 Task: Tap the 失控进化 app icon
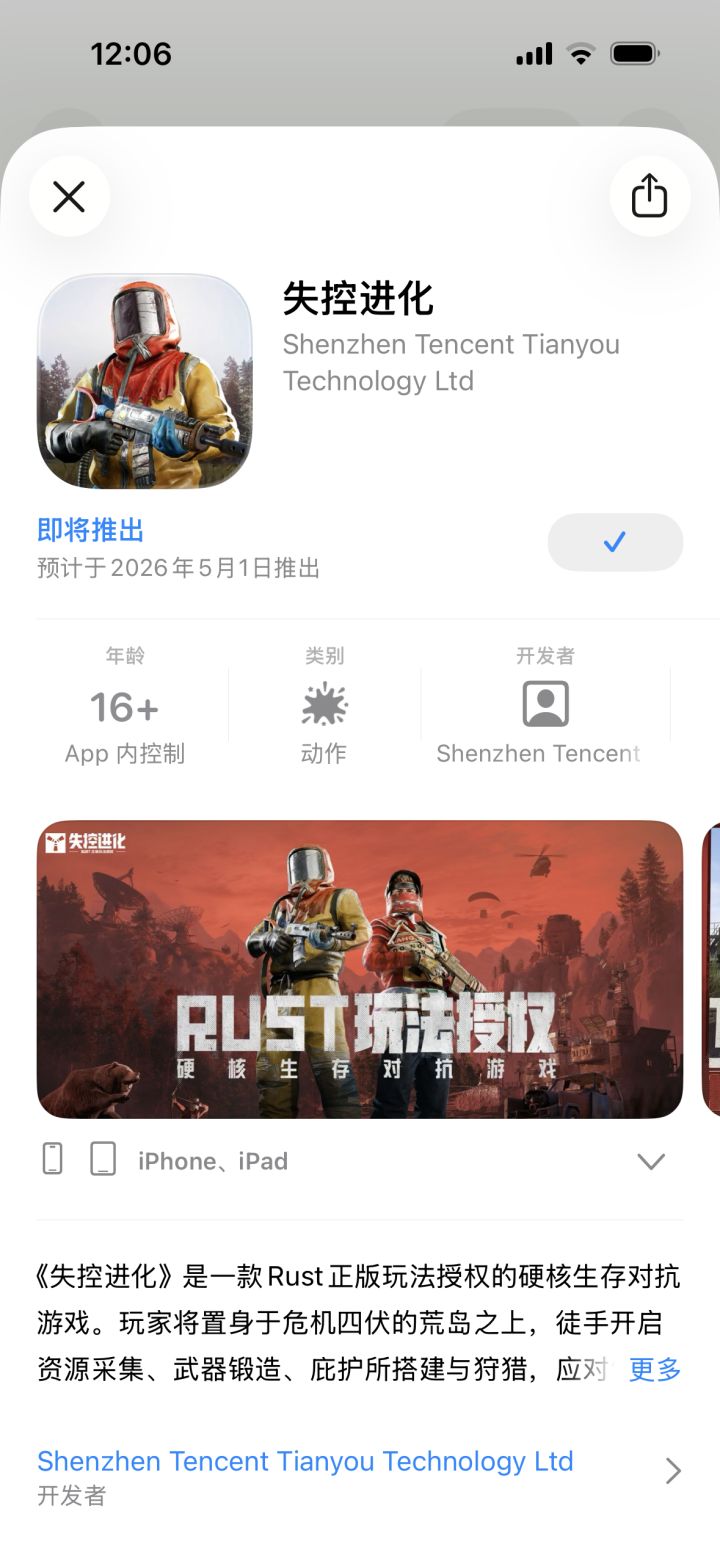(x=144, y=381)
